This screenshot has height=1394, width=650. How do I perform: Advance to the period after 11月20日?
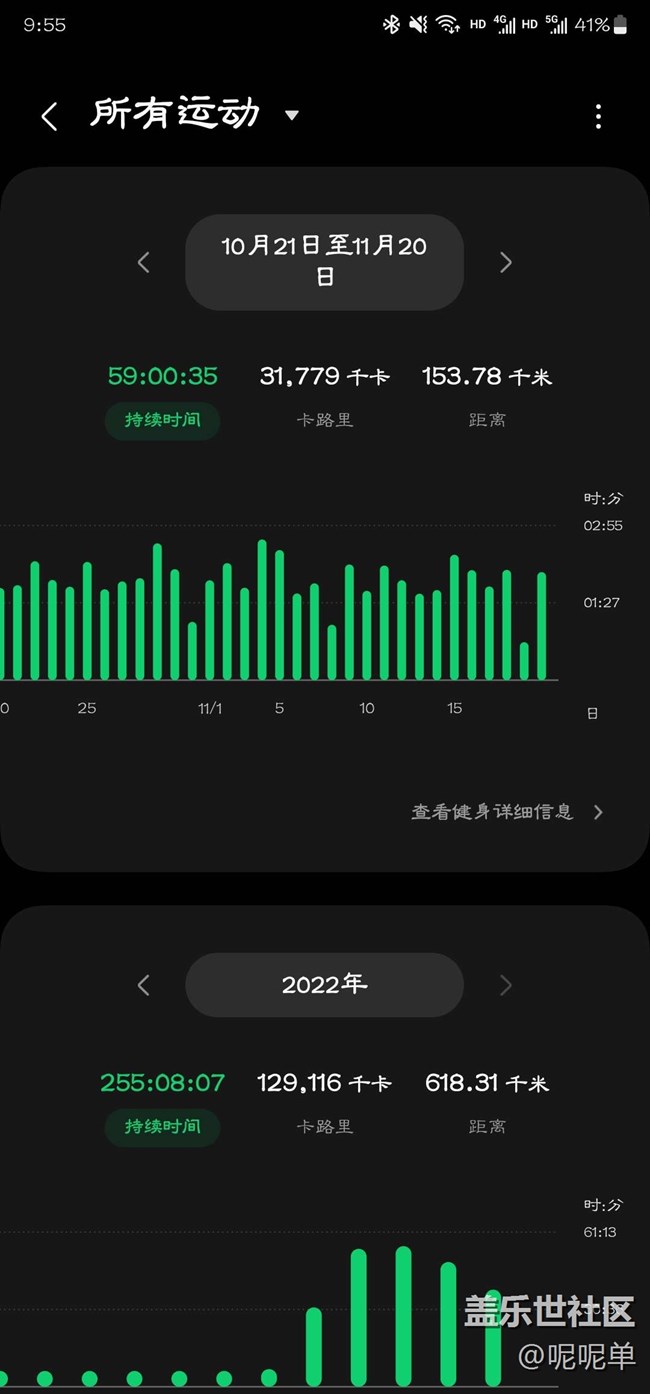click(x=505, y=262)
